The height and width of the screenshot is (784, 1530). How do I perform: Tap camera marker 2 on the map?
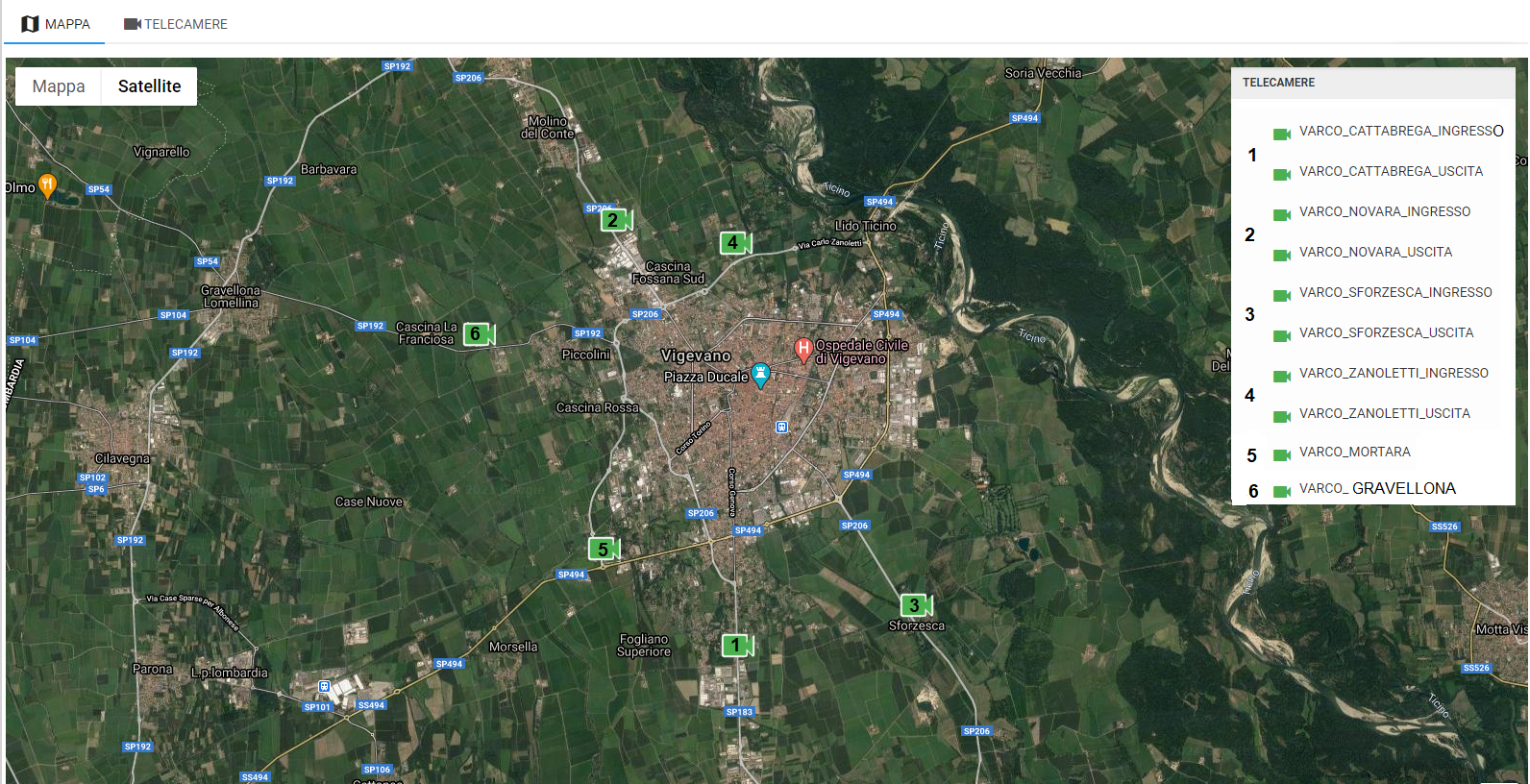(x=615, y=220)
